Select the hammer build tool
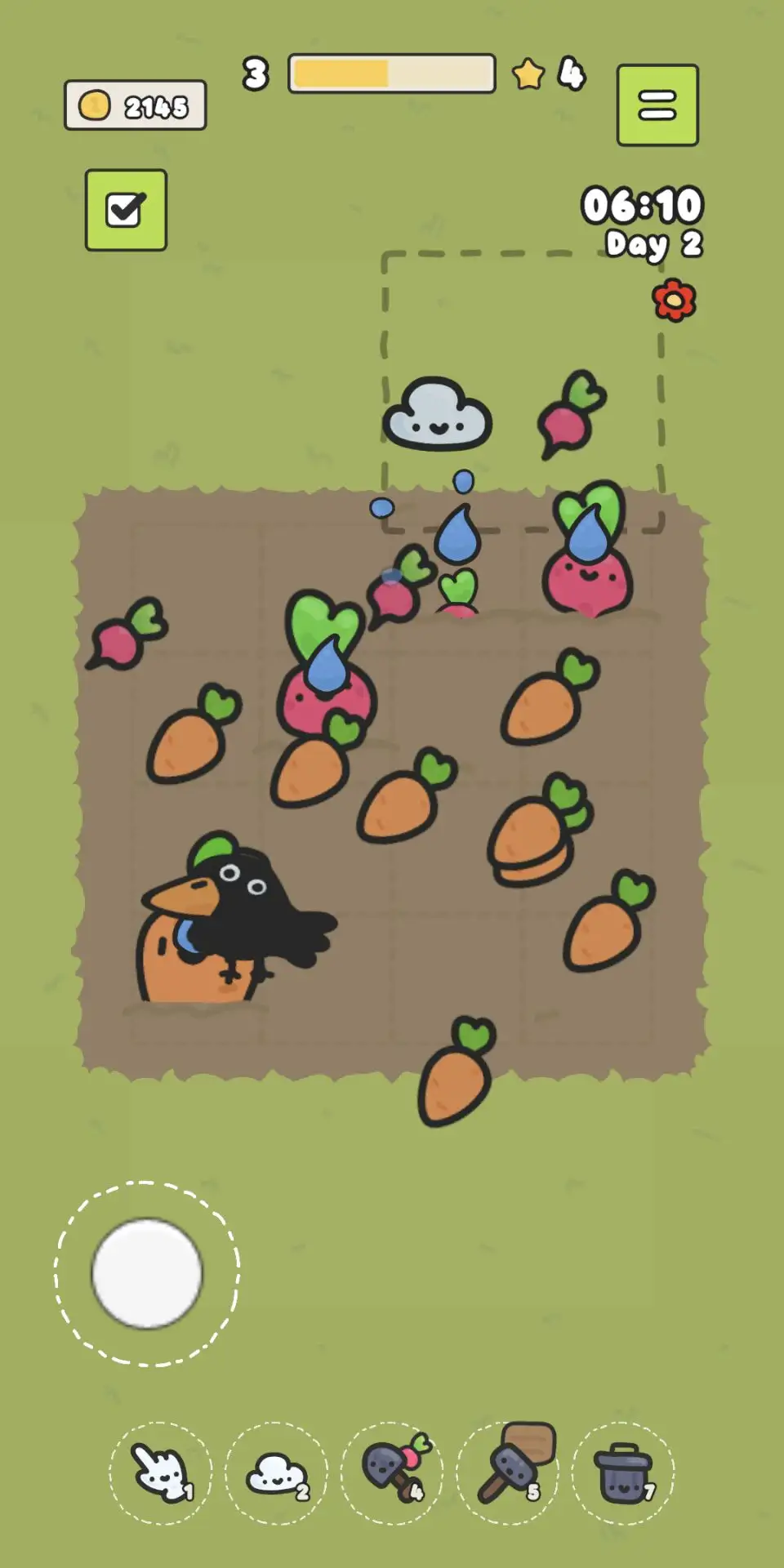The image size is (784, 1568). point(508,1472)
